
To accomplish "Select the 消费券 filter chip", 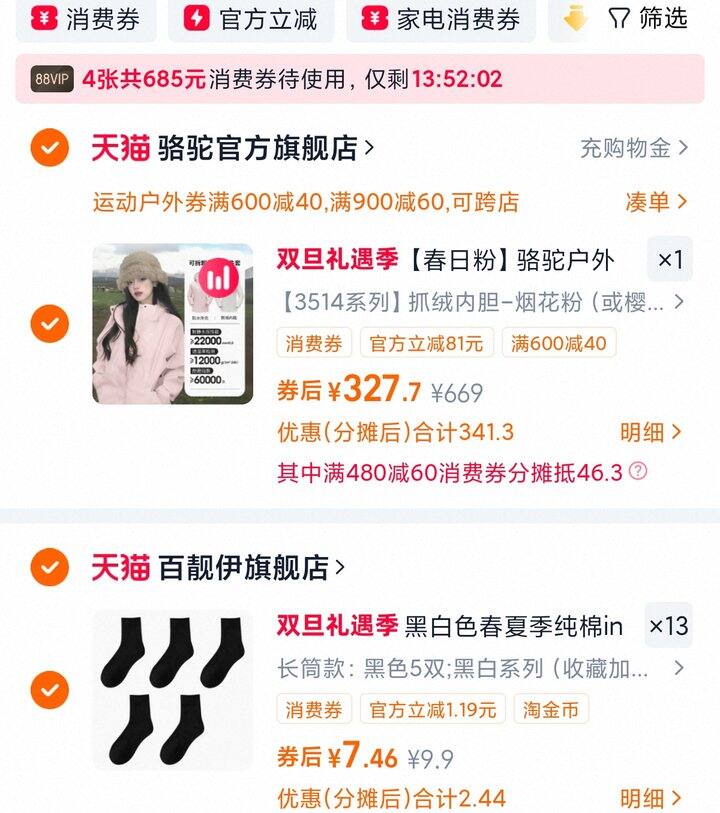I will pyautogui.click(x=85, y=18).
